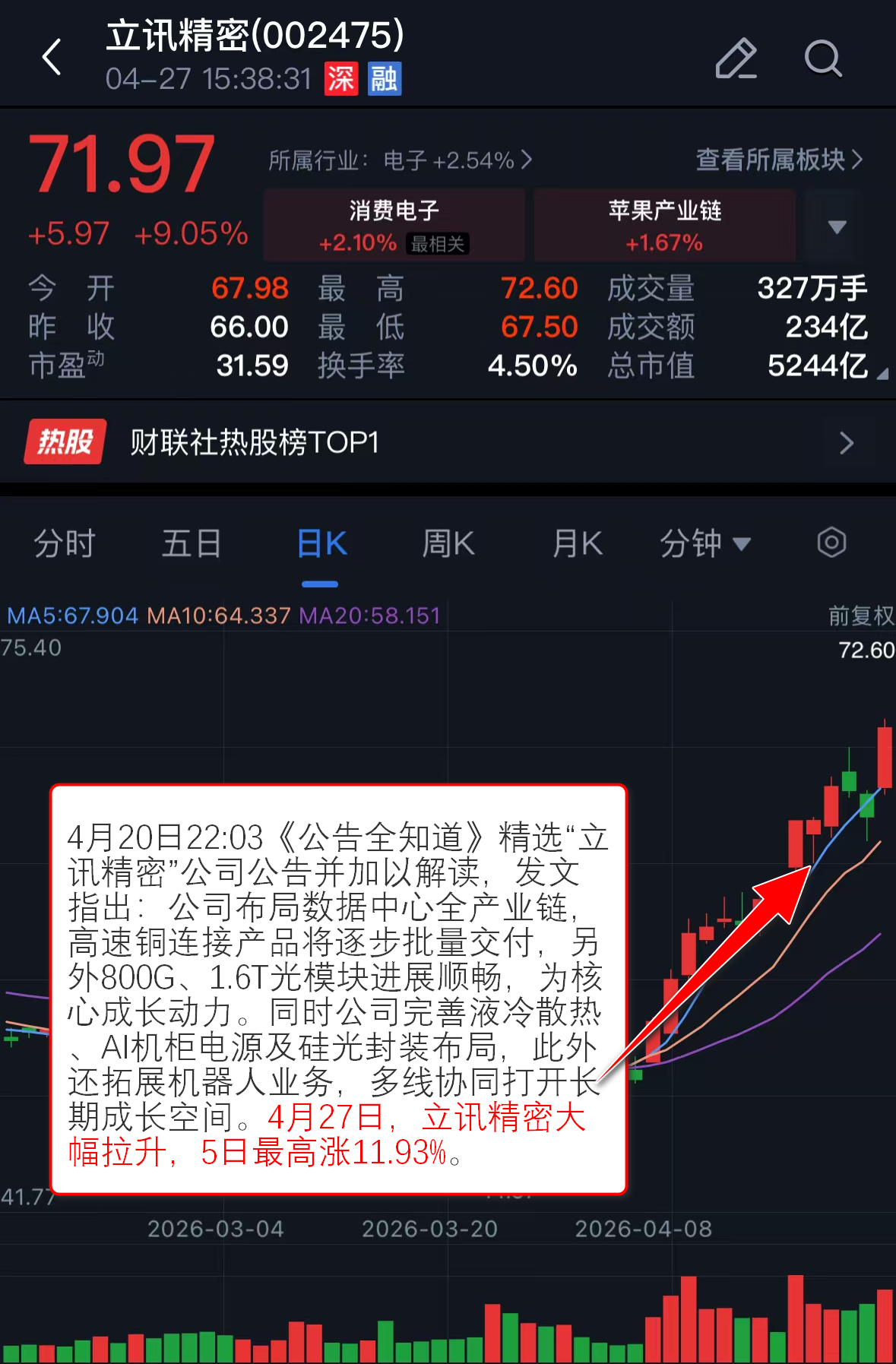Switch to the 五日 chart tab
The height and width of the screenshot is (1364, 896).
click(x=192, y=544)
